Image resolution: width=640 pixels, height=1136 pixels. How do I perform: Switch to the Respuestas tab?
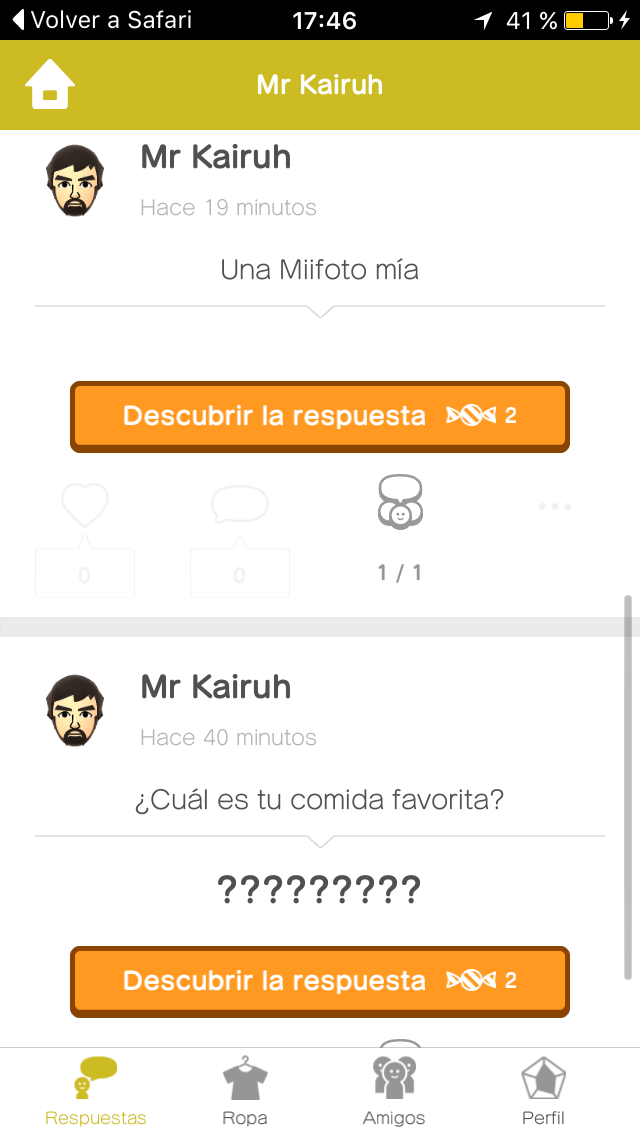click(95, 1092)
